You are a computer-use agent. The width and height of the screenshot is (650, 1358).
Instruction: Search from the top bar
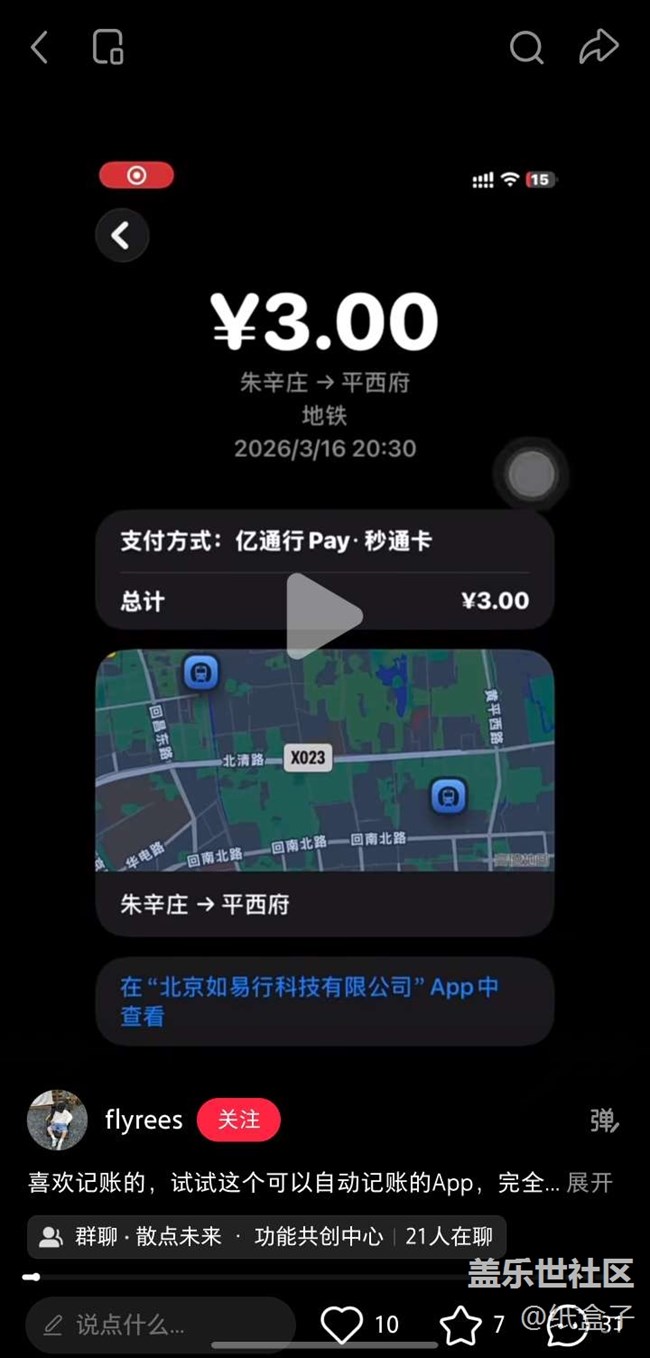click(526, 47)
